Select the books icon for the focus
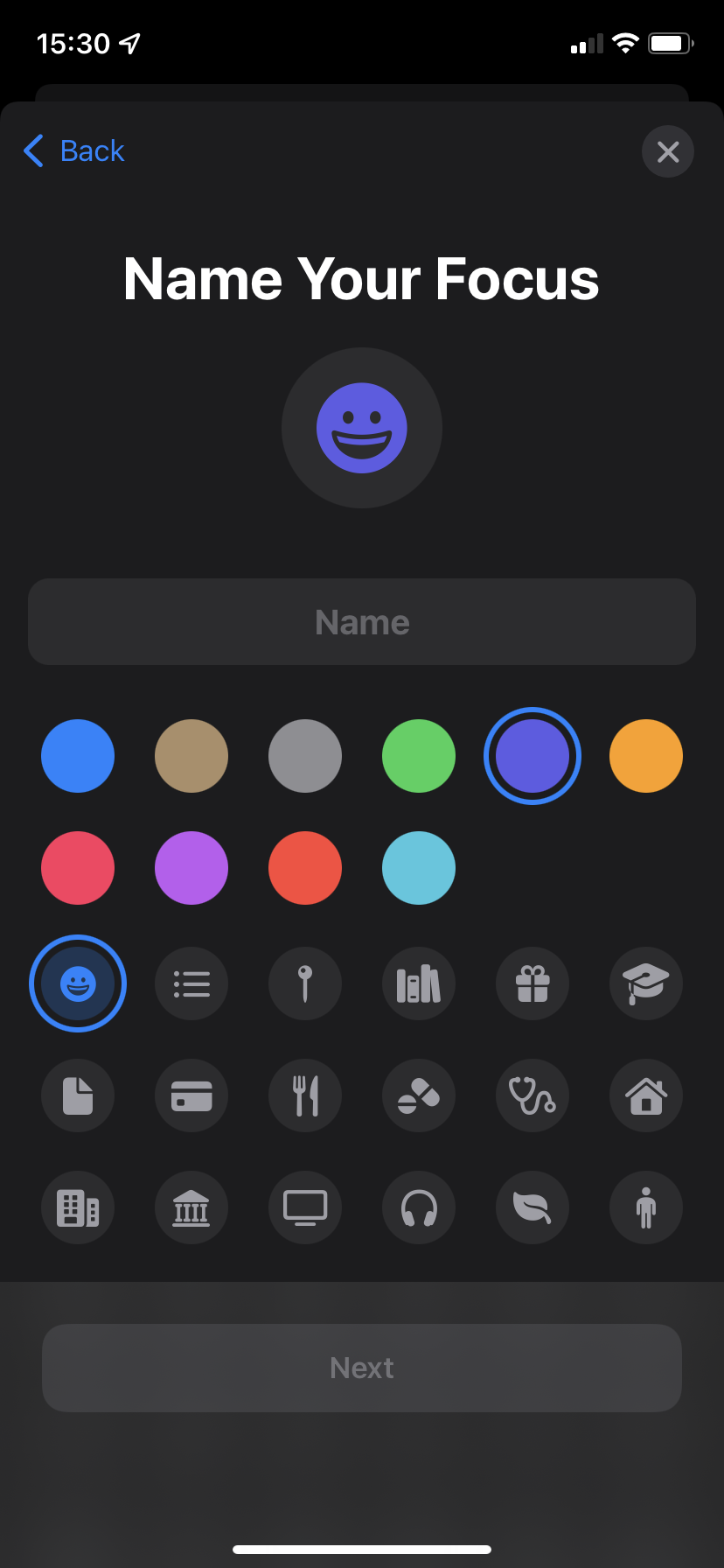724x1568 pixels. 419,983
